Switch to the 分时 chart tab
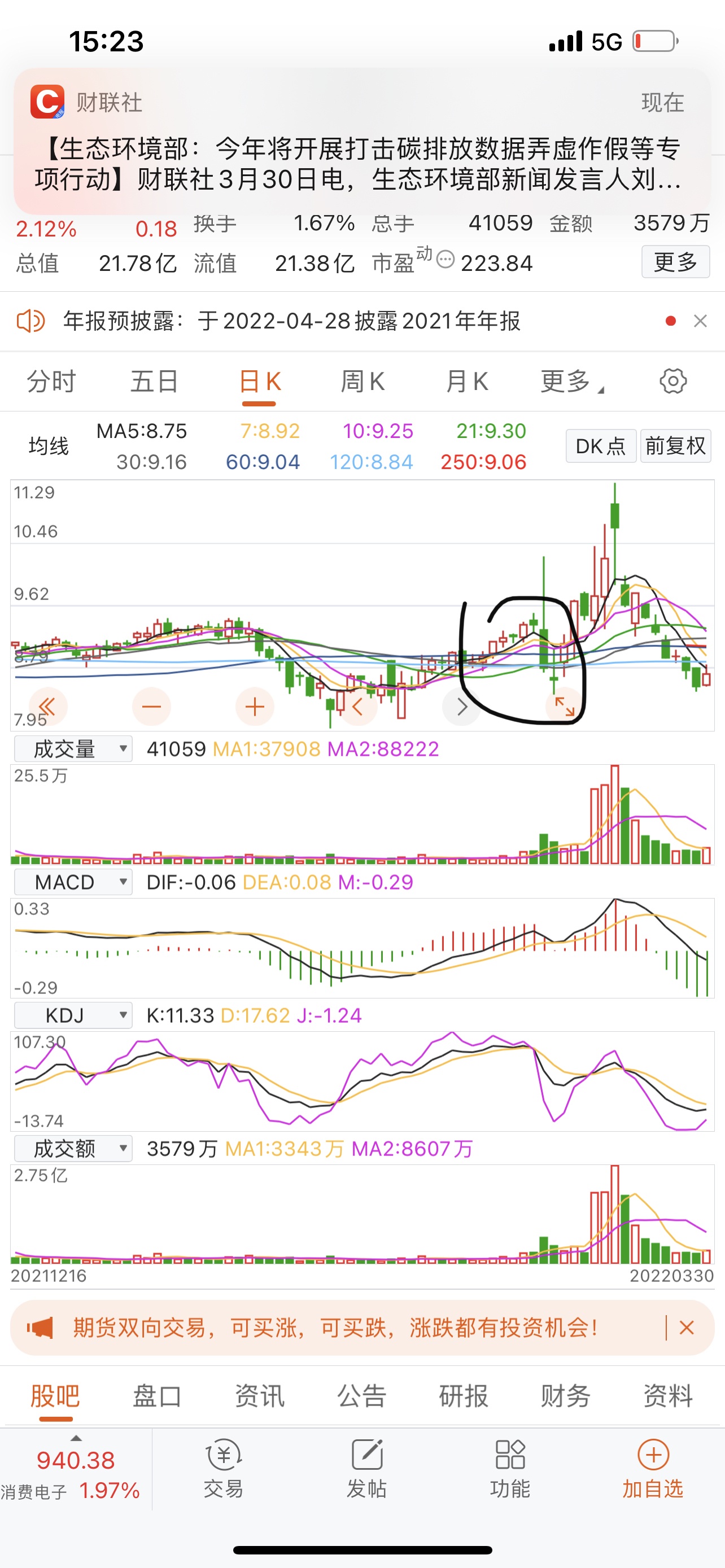Viewport: 725px width, 1568px height. tap(51, 382)
